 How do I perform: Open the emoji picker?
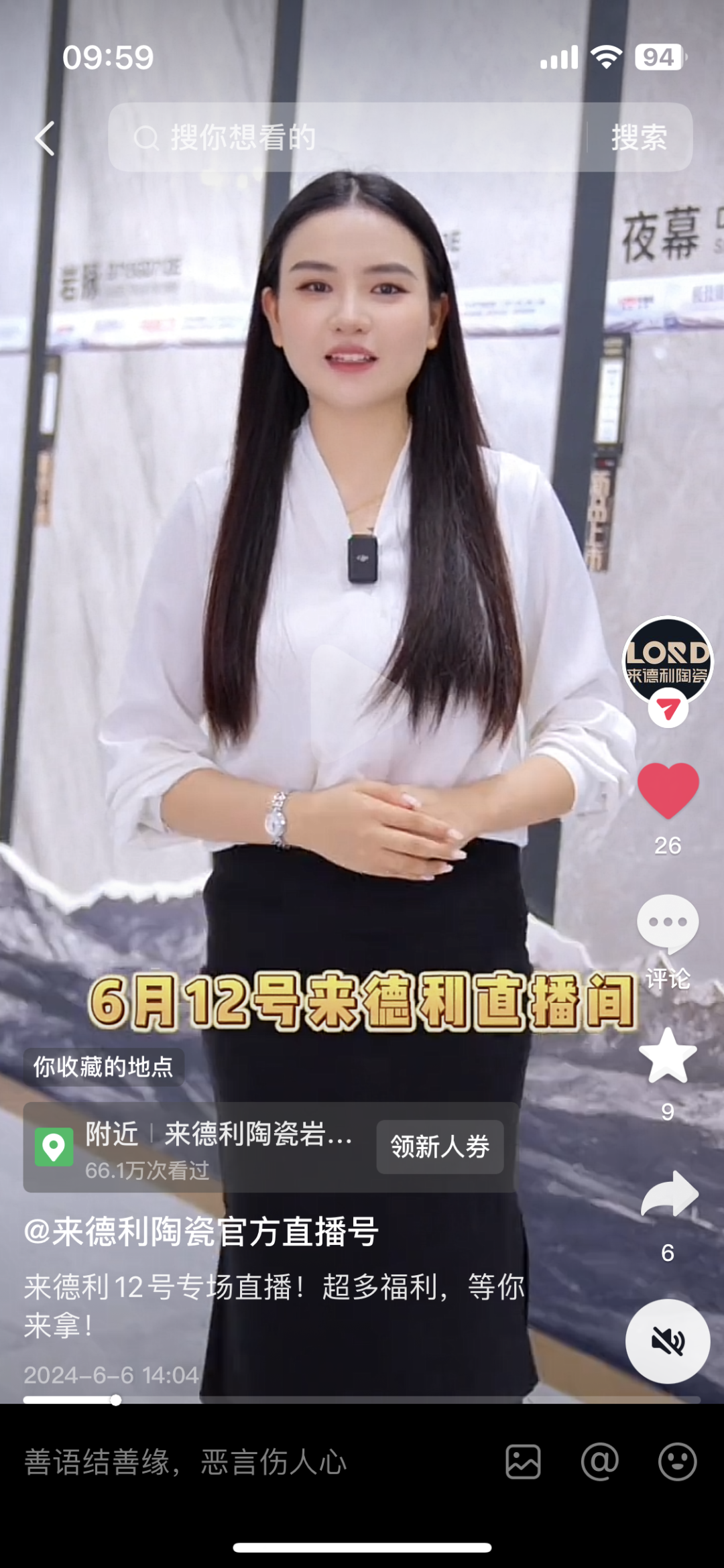click(677, 1462)
